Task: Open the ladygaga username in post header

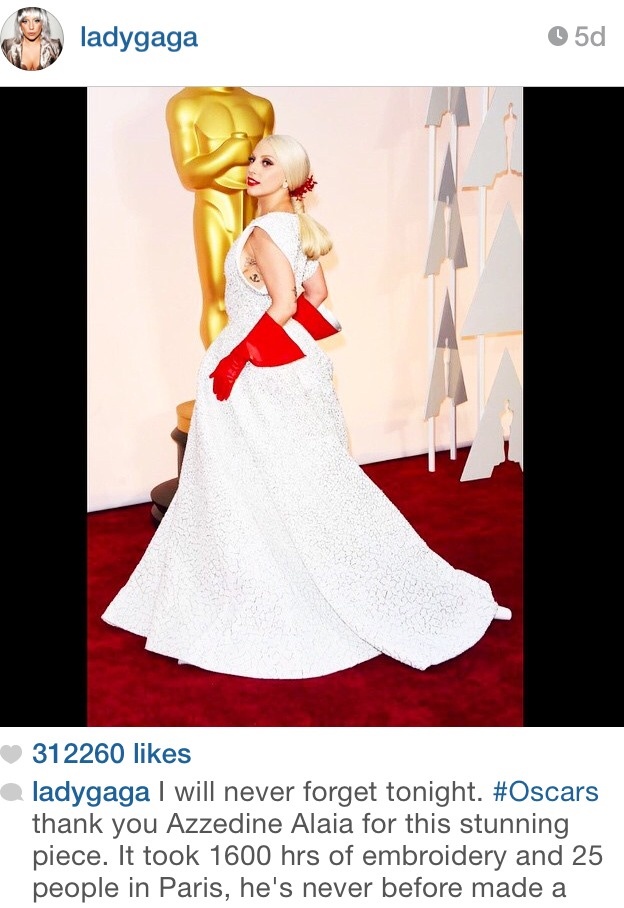Action: pyautogui.click(x=138, y=38)
